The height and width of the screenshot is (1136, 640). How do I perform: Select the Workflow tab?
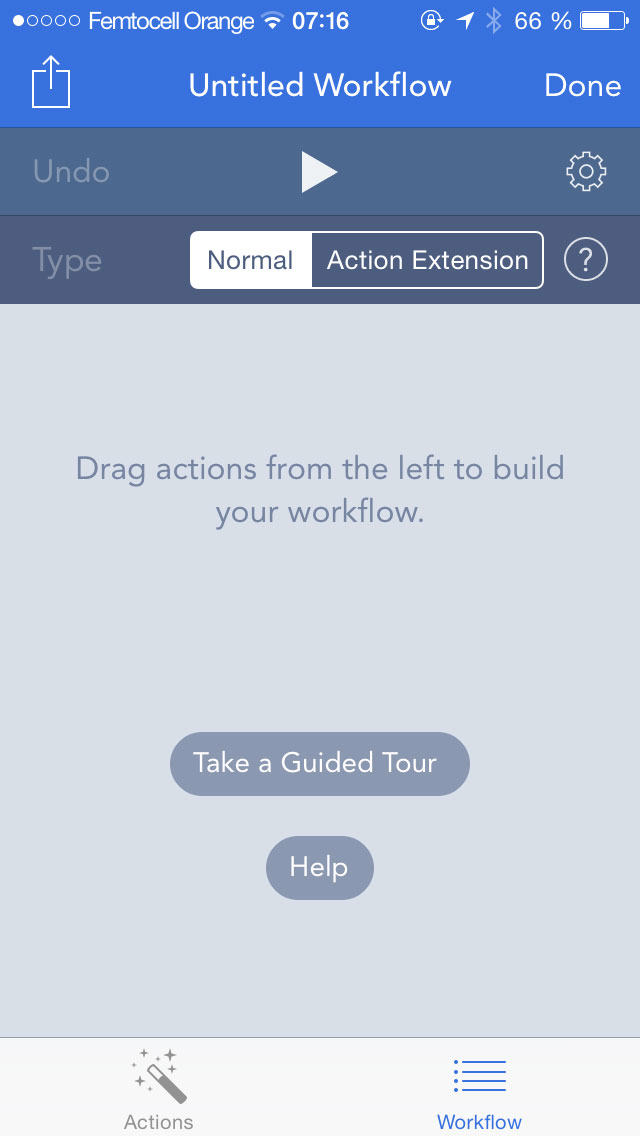[x=480, y=1089]
